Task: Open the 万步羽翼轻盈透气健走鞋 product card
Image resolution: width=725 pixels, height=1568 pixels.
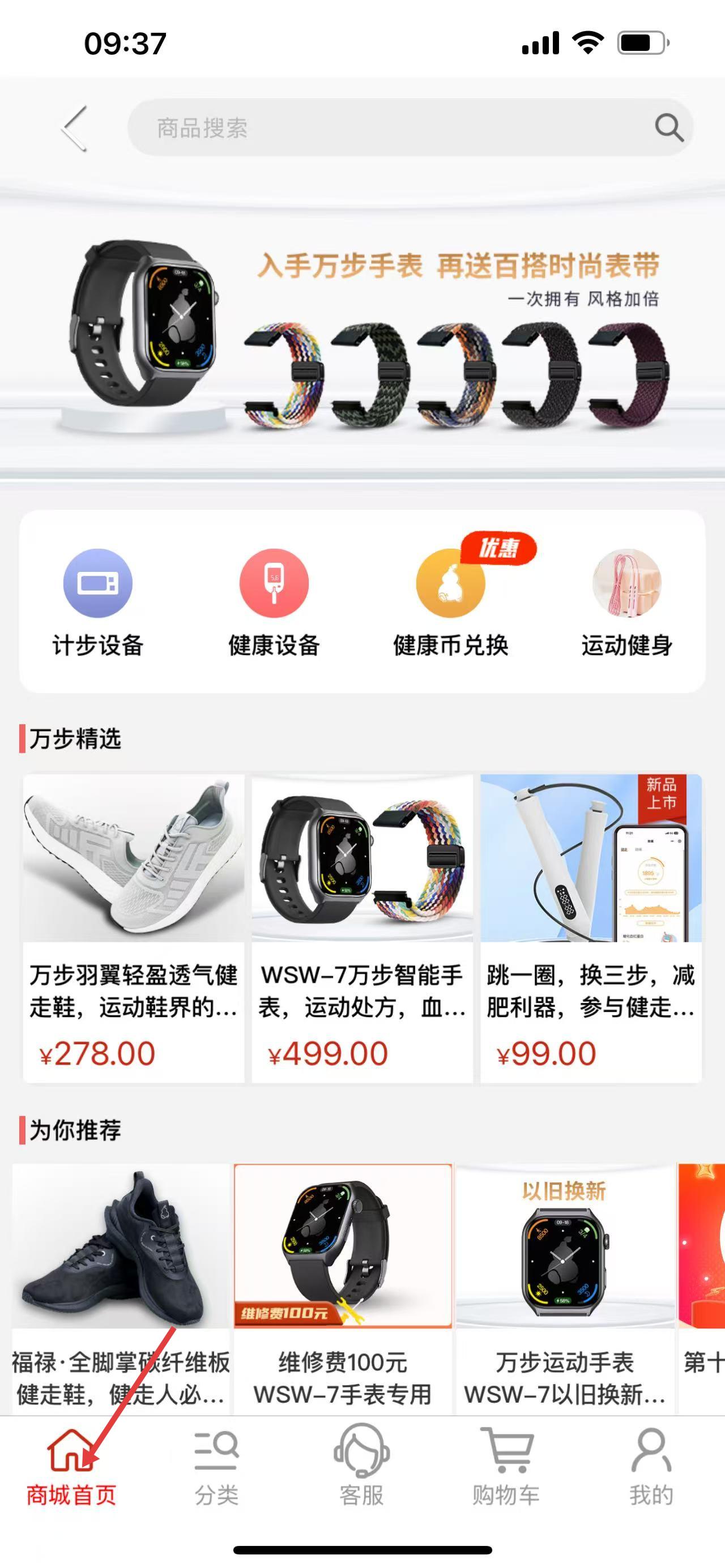Action: click(x=134, y=928)
